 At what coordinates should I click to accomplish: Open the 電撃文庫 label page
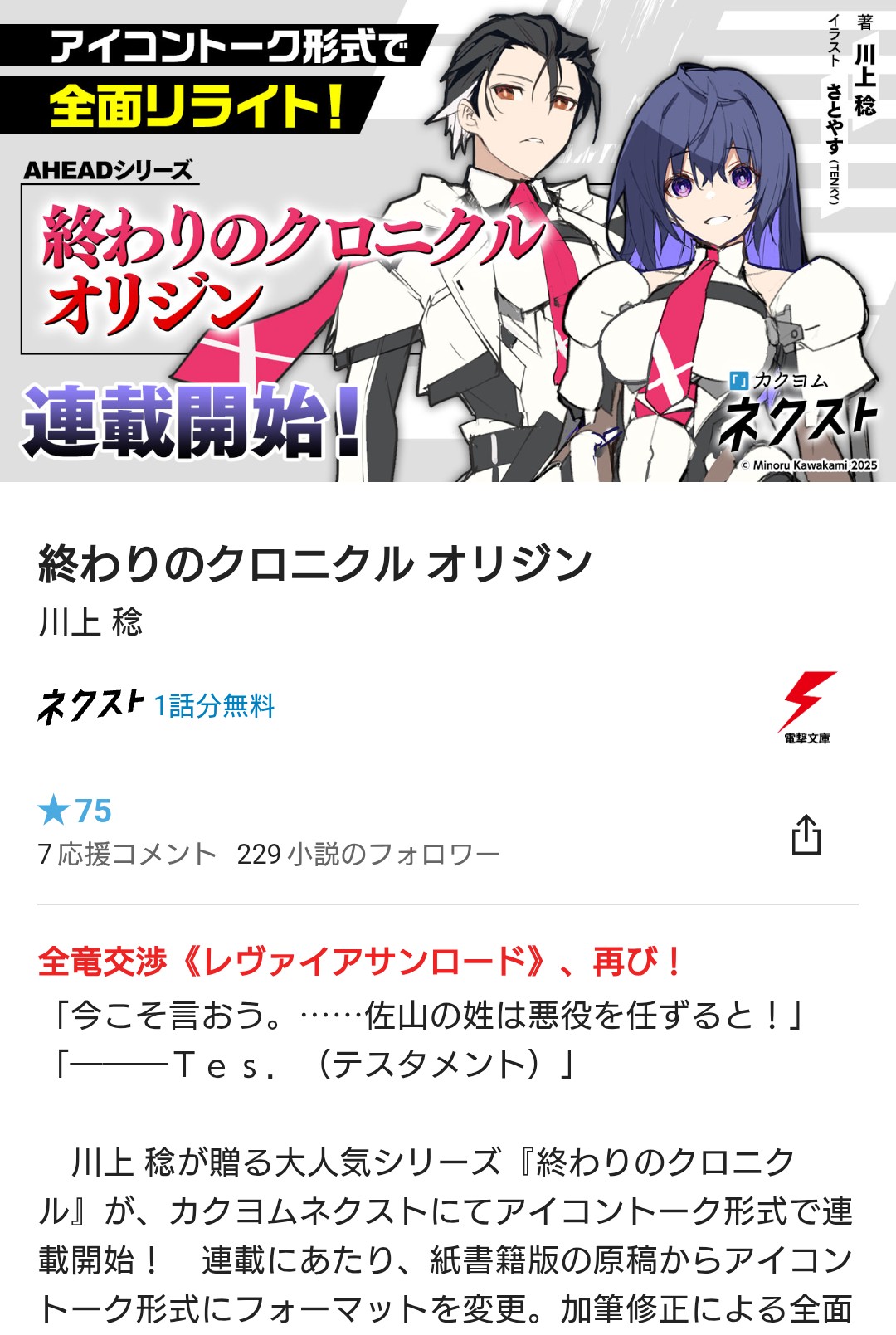coord(806,708)
